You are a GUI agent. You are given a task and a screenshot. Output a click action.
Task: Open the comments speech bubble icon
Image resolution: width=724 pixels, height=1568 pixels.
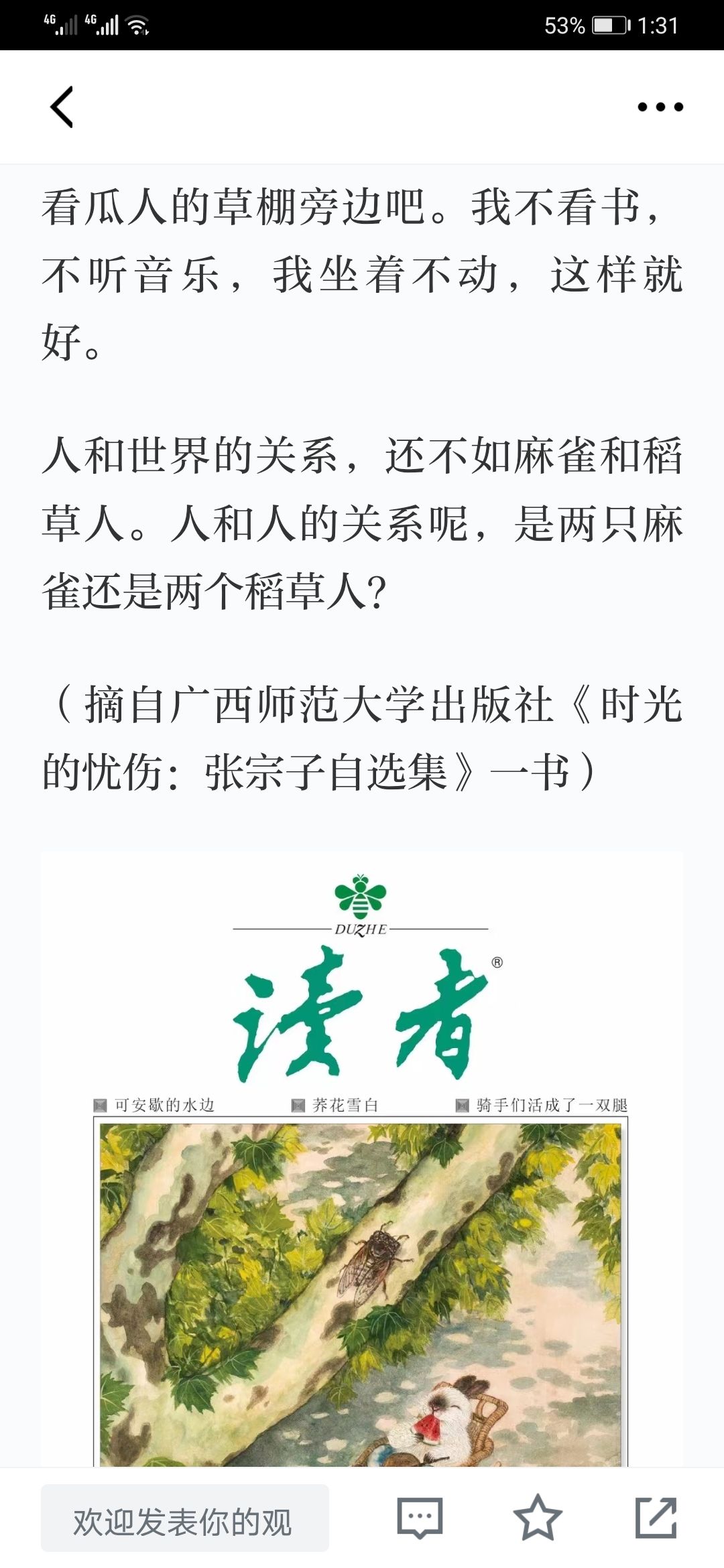pos(420,1518)
